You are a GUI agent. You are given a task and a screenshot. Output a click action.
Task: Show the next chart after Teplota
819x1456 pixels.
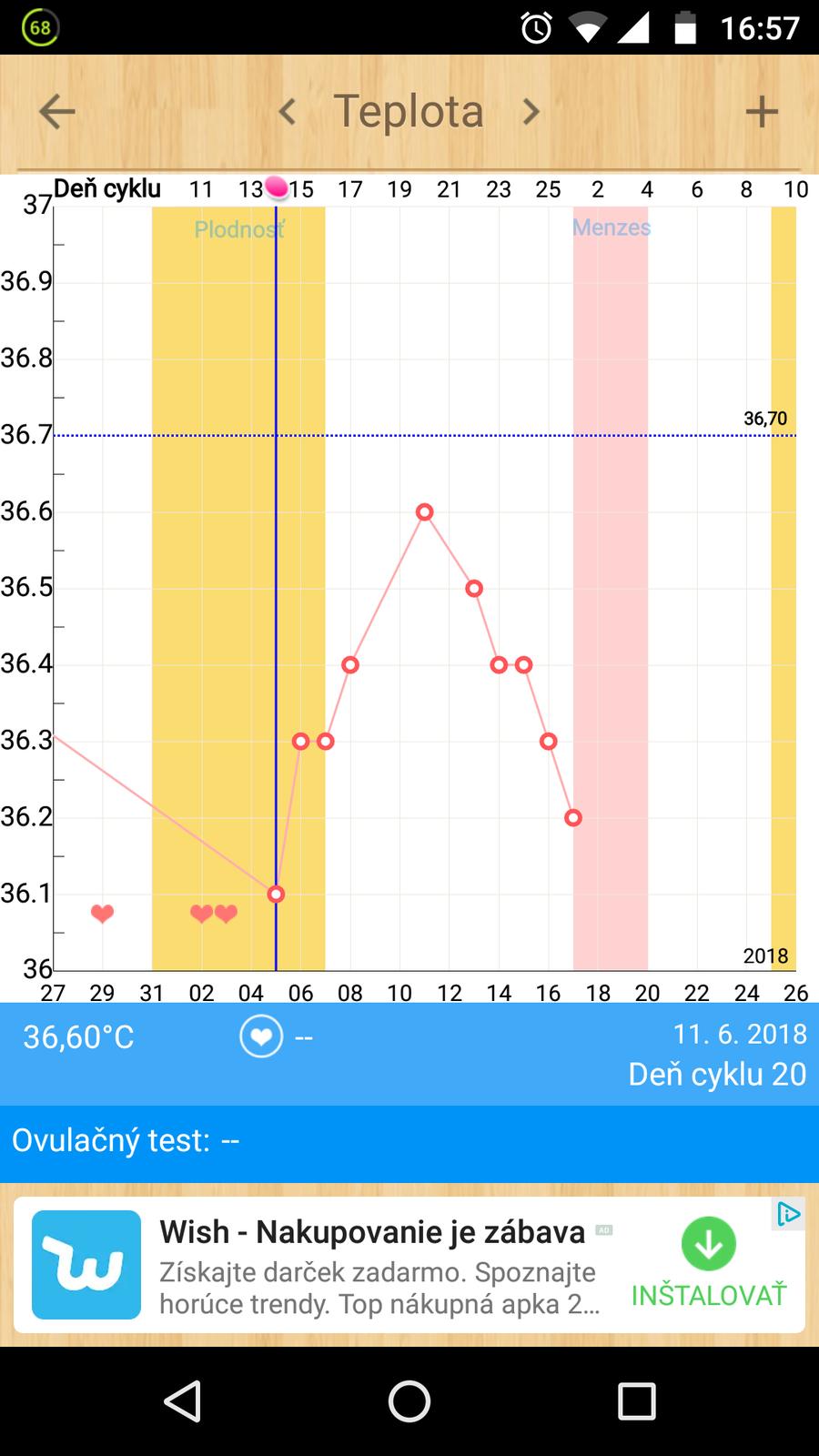[x=531, y=112]
